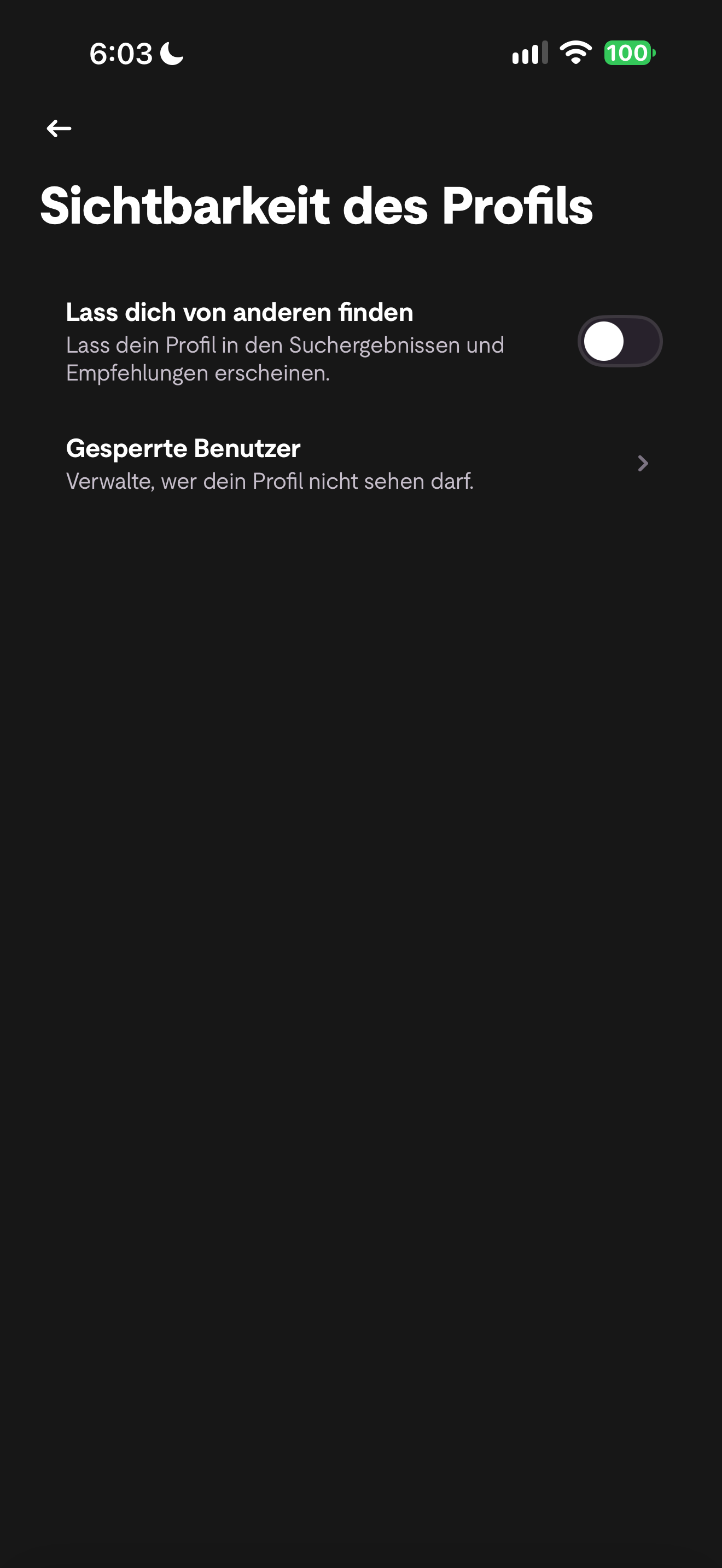Open Gesperrte Benutzer settings

pos(361,464)
